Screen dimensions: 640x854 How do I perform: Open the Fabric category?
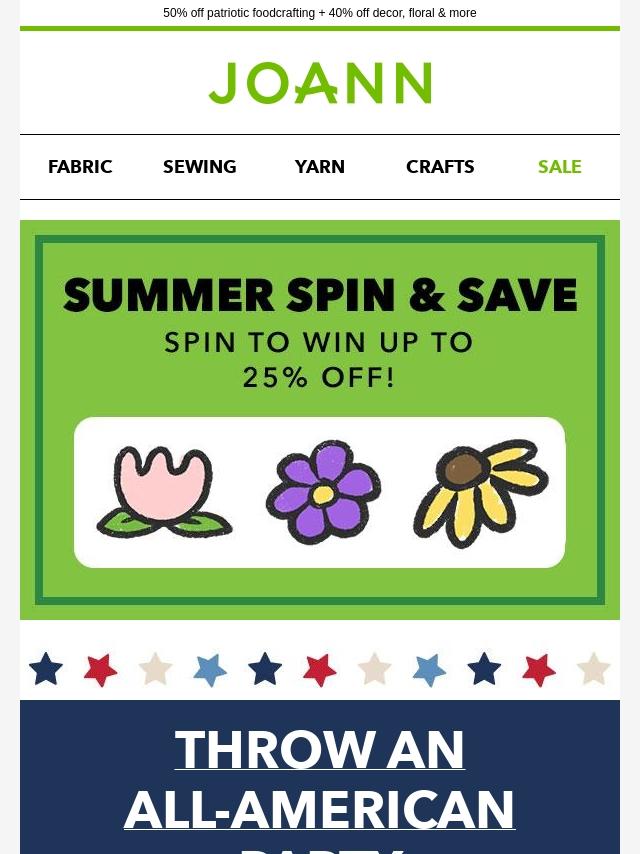(x=80, y=167)
